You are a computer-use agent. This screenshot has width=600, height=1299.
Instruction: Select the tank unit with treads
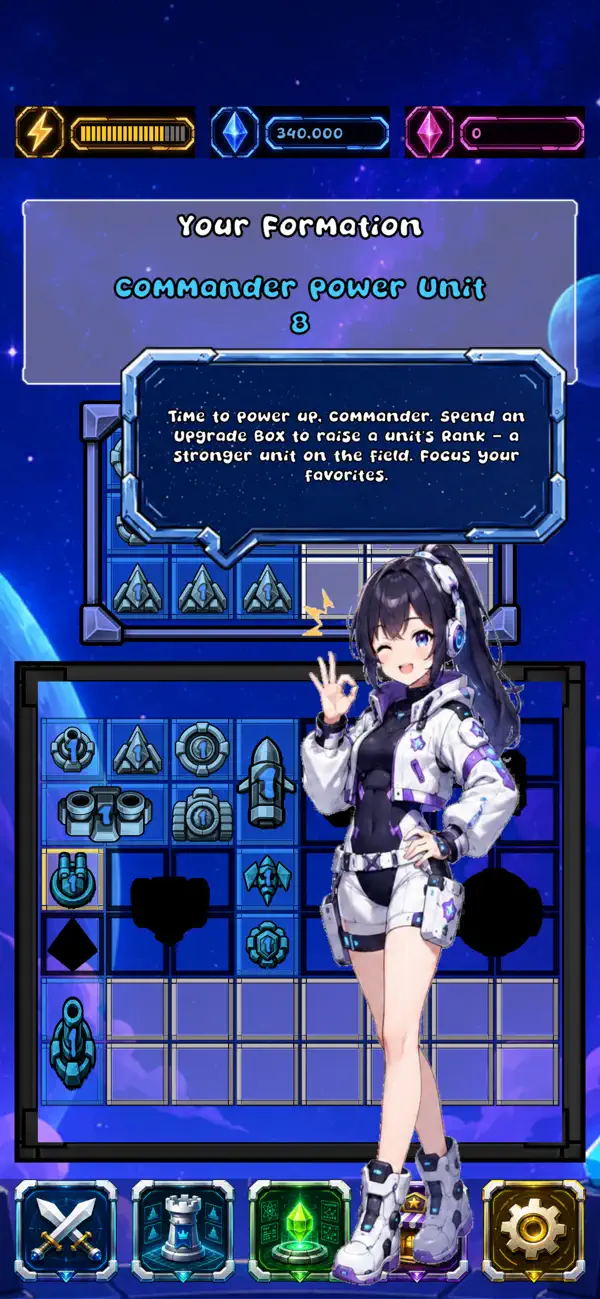pyautogui.click(x=202, y=814)
